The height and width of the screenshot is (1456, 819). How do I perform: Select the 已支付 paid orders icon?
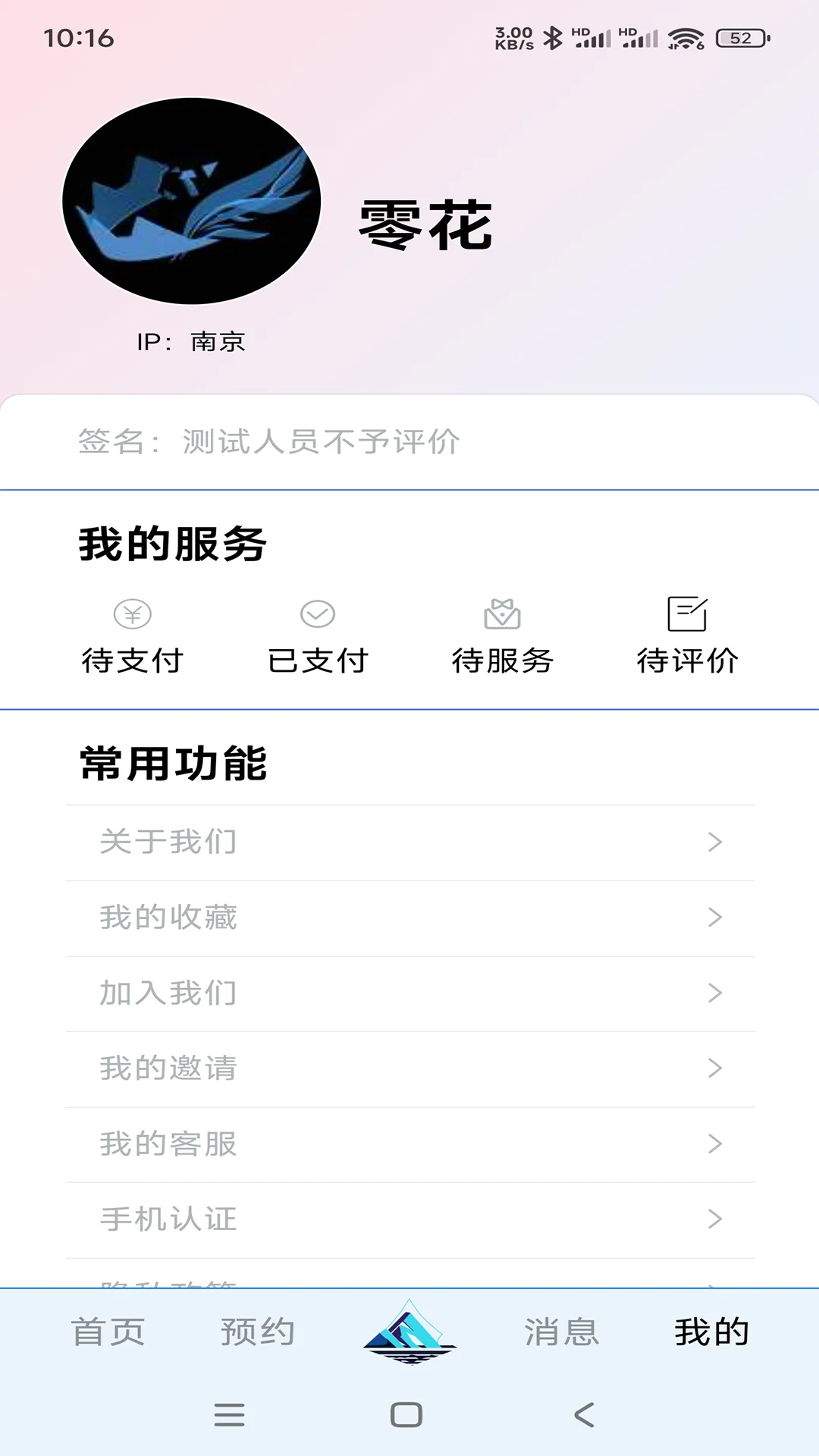tap(317, 637)
